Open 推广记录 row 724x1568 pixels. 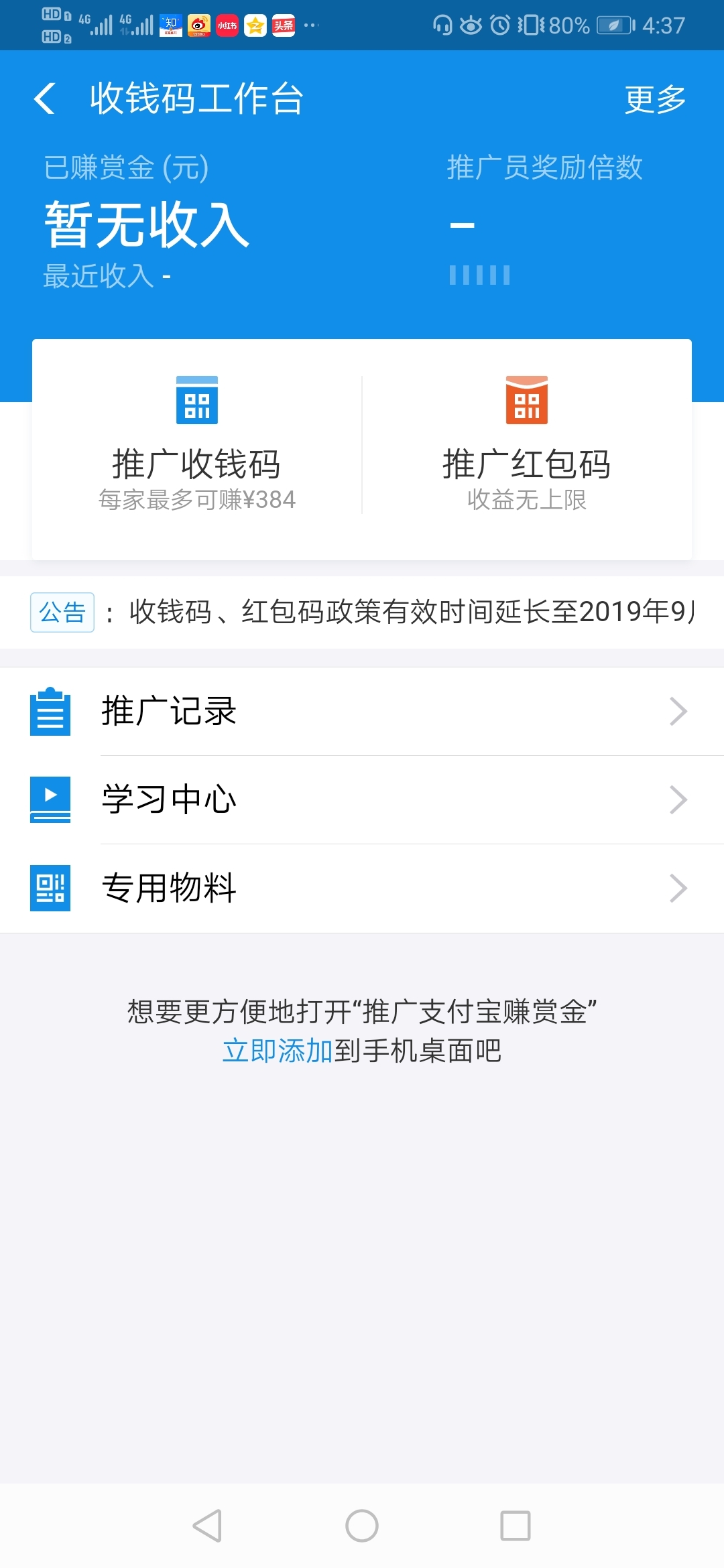362,711
